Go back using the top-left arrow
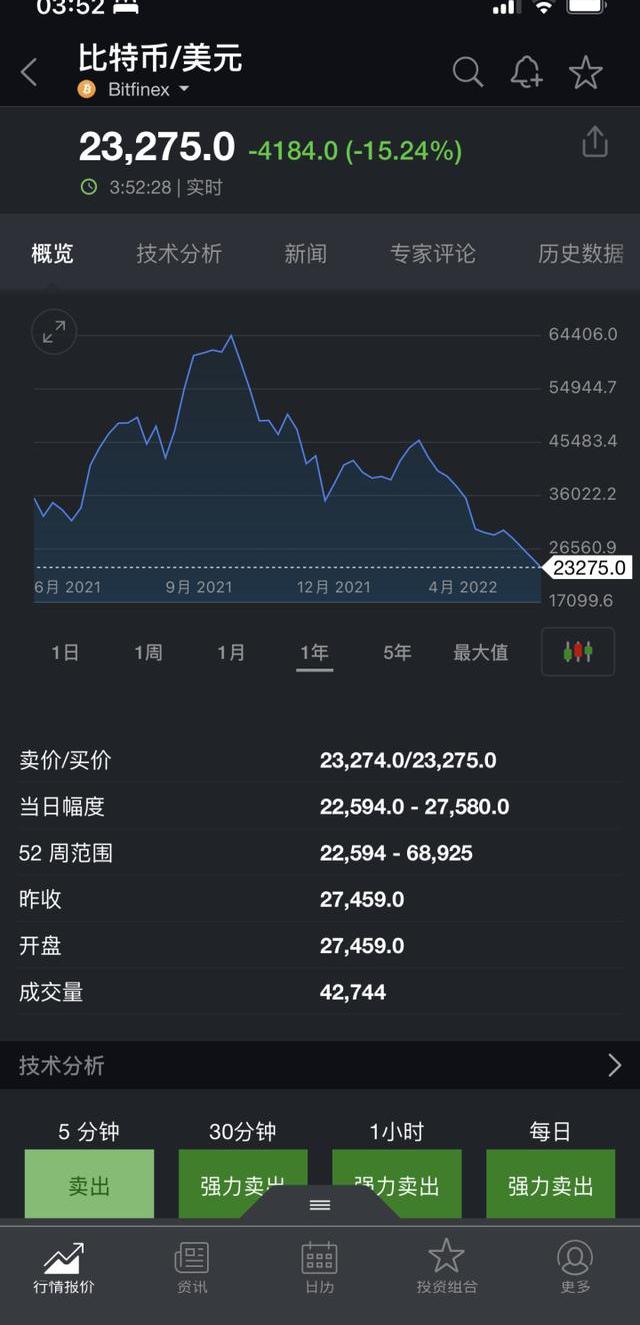The height and width of the screenshot is (1325, 640). point(29,72)
